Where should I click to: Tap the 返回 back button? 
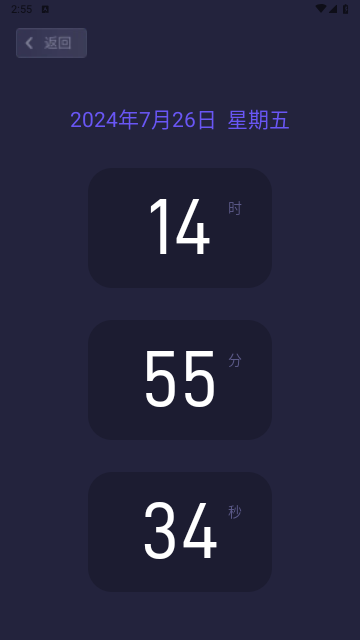point(51,43)
